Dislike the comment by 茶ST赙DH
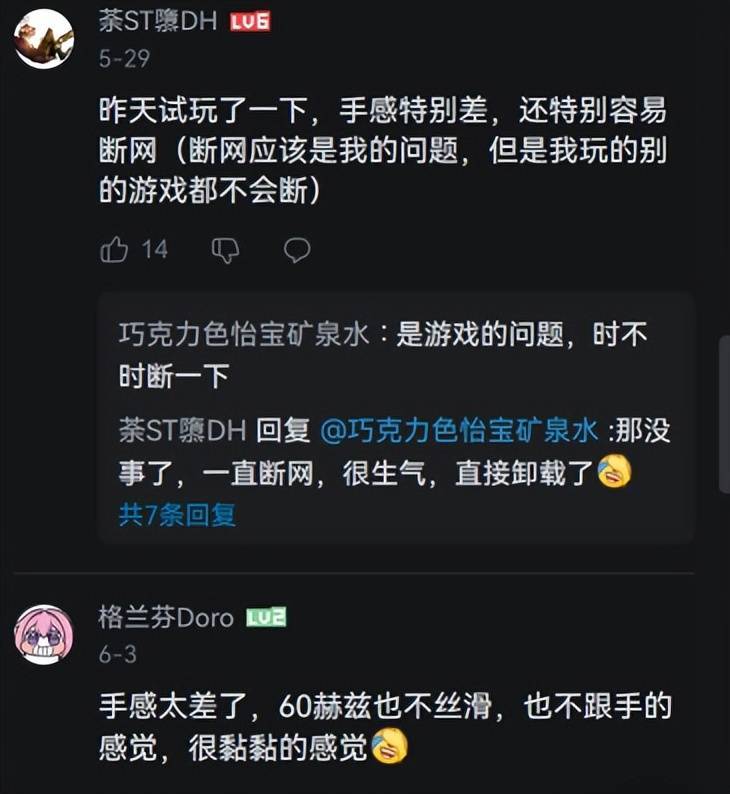This screenshot has height=794, width=730. point(225,250)
